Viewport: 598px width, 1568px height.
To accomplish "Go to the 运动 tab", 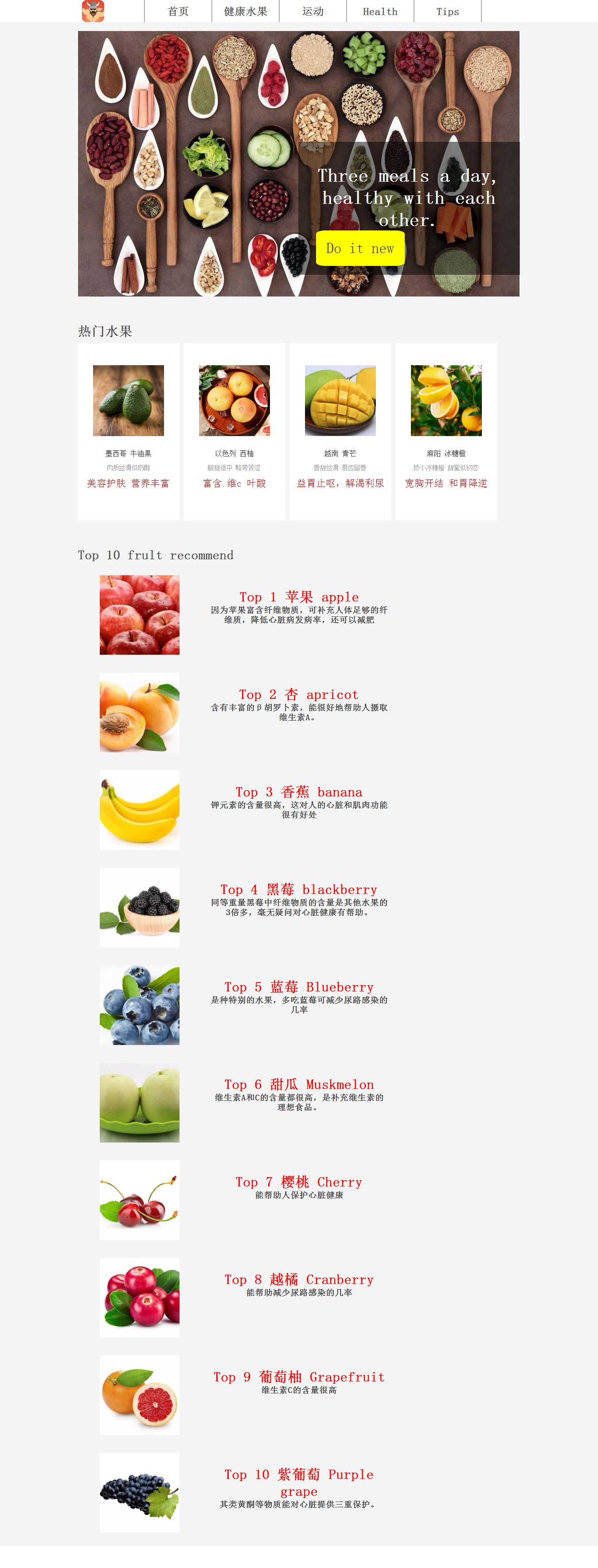I will click(313, 12).
